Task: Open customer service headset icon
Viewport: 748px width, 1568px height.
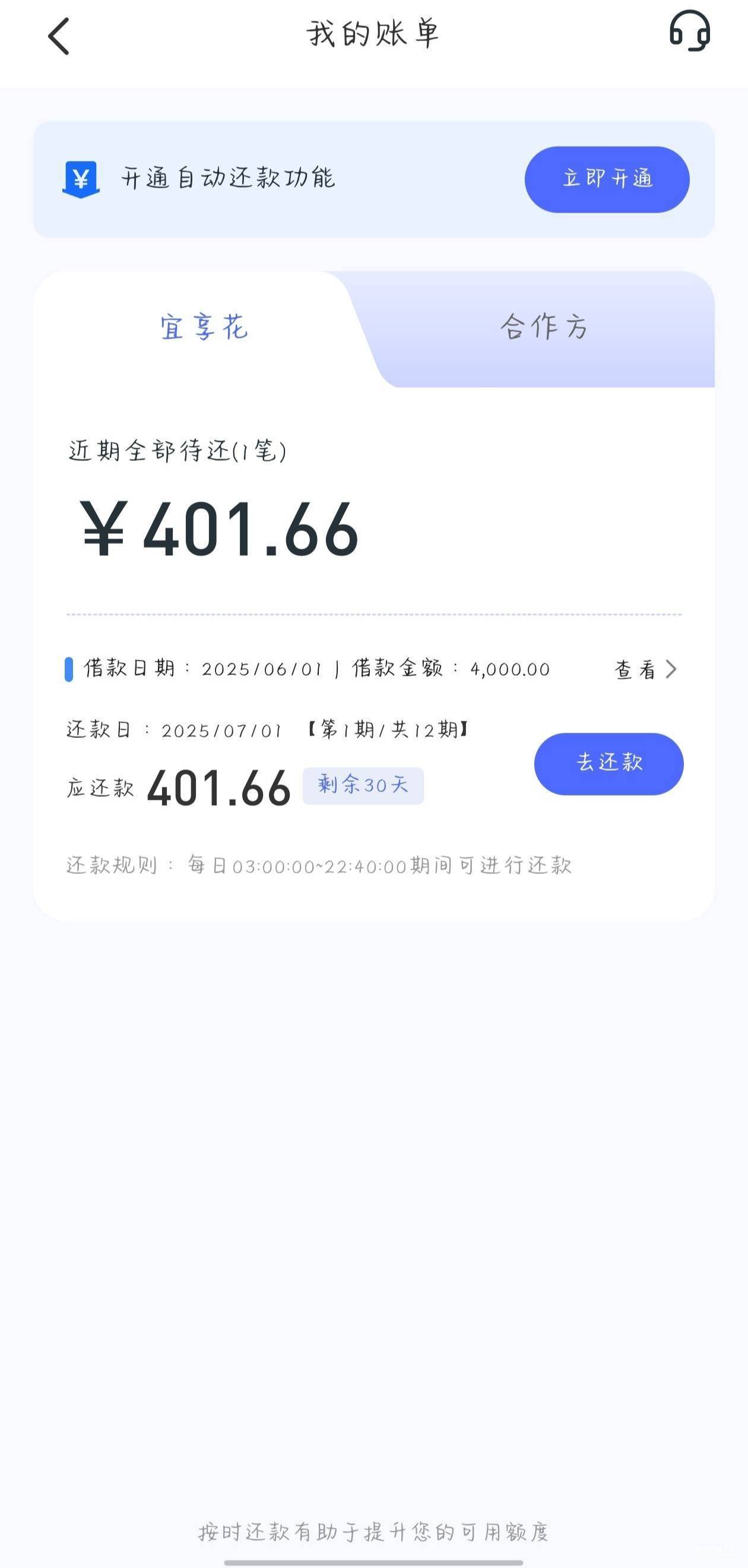Action: click(690, 31)
